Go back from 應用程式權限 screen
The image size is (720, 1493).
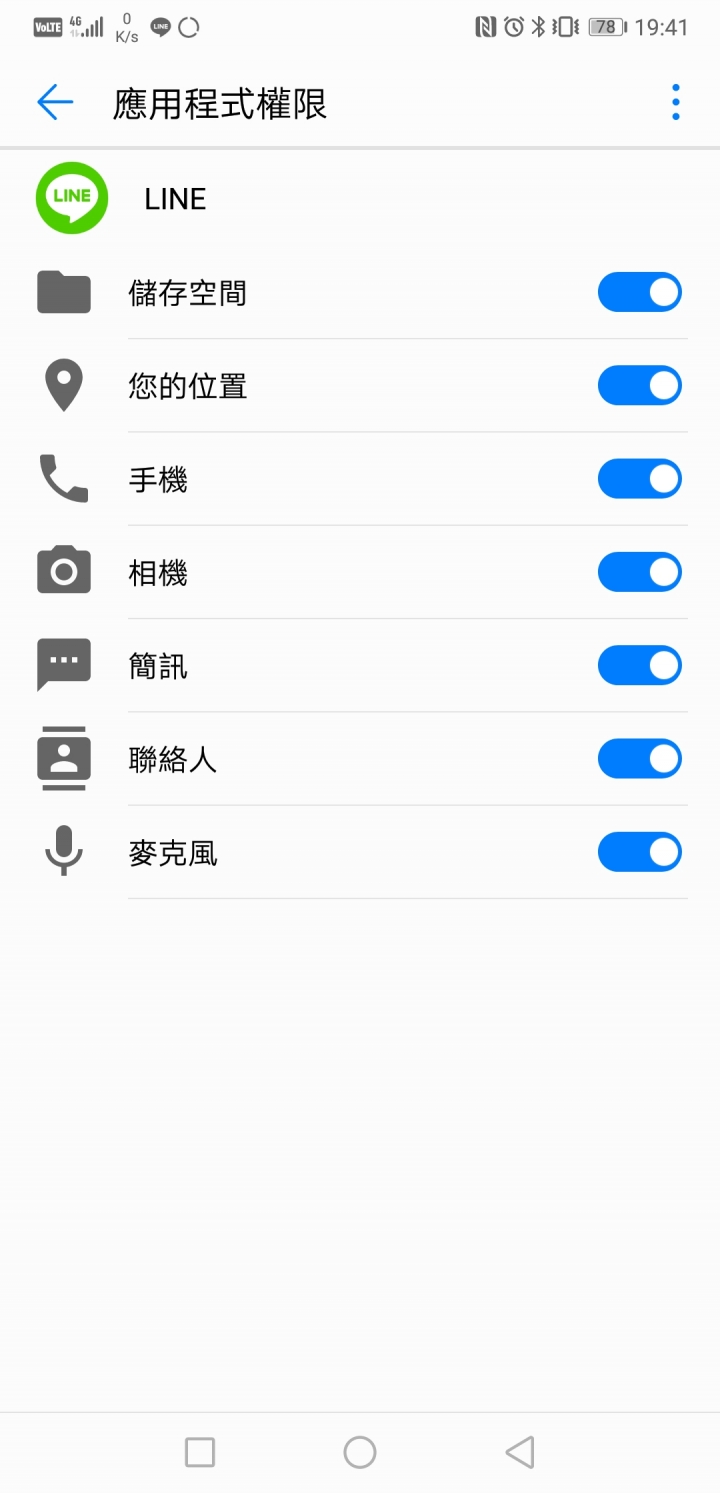55,102
